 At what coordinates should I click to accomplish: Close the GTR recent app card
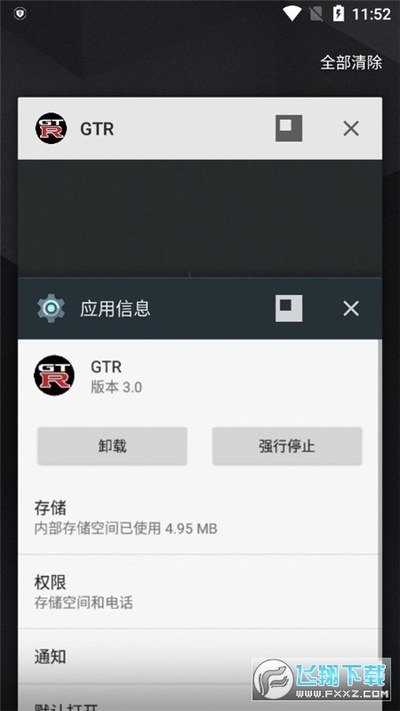[x=351, y=128]
